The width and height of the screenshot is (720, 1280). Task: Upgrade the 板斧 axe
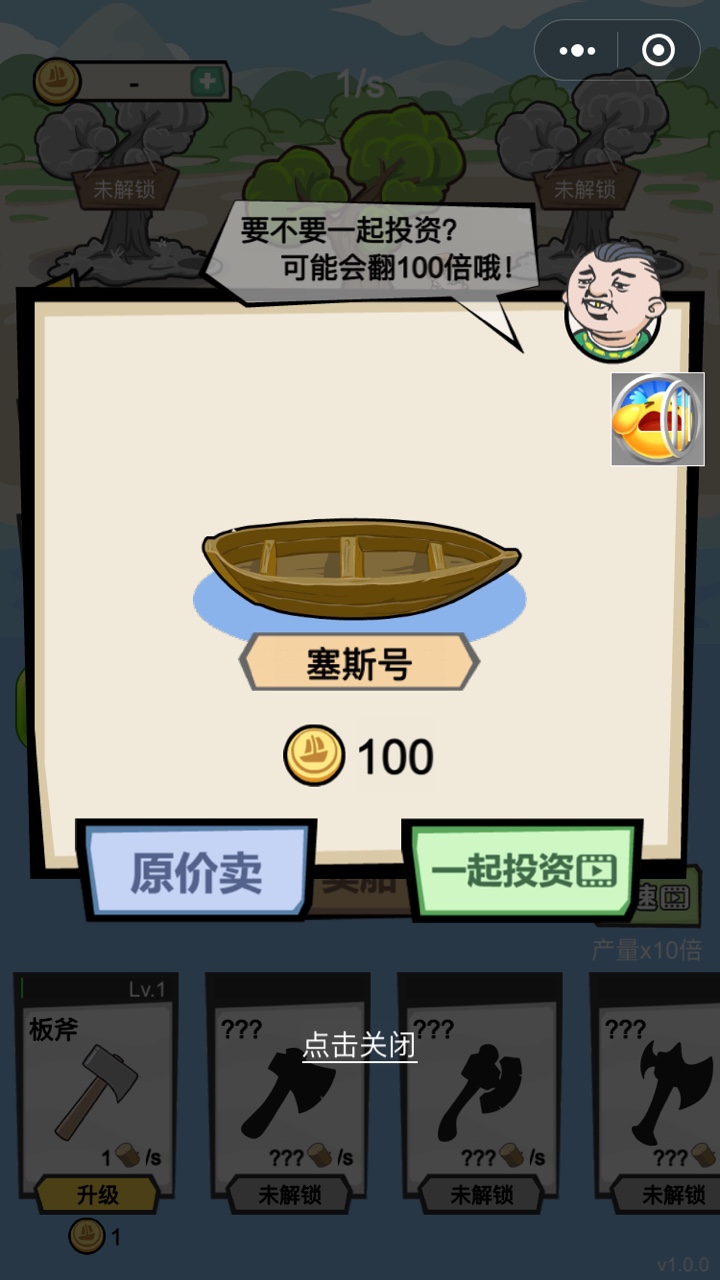point(97,1193)
